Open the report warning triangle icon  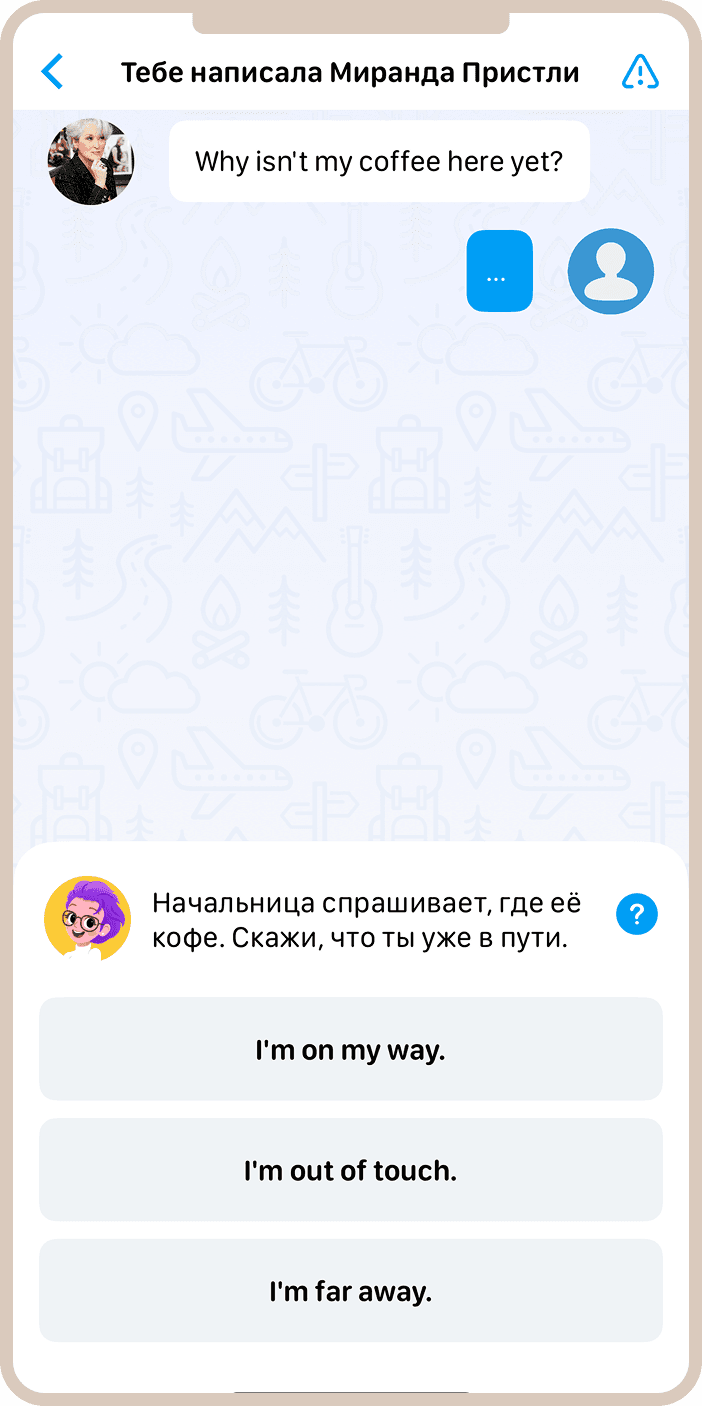coord(639,72)
